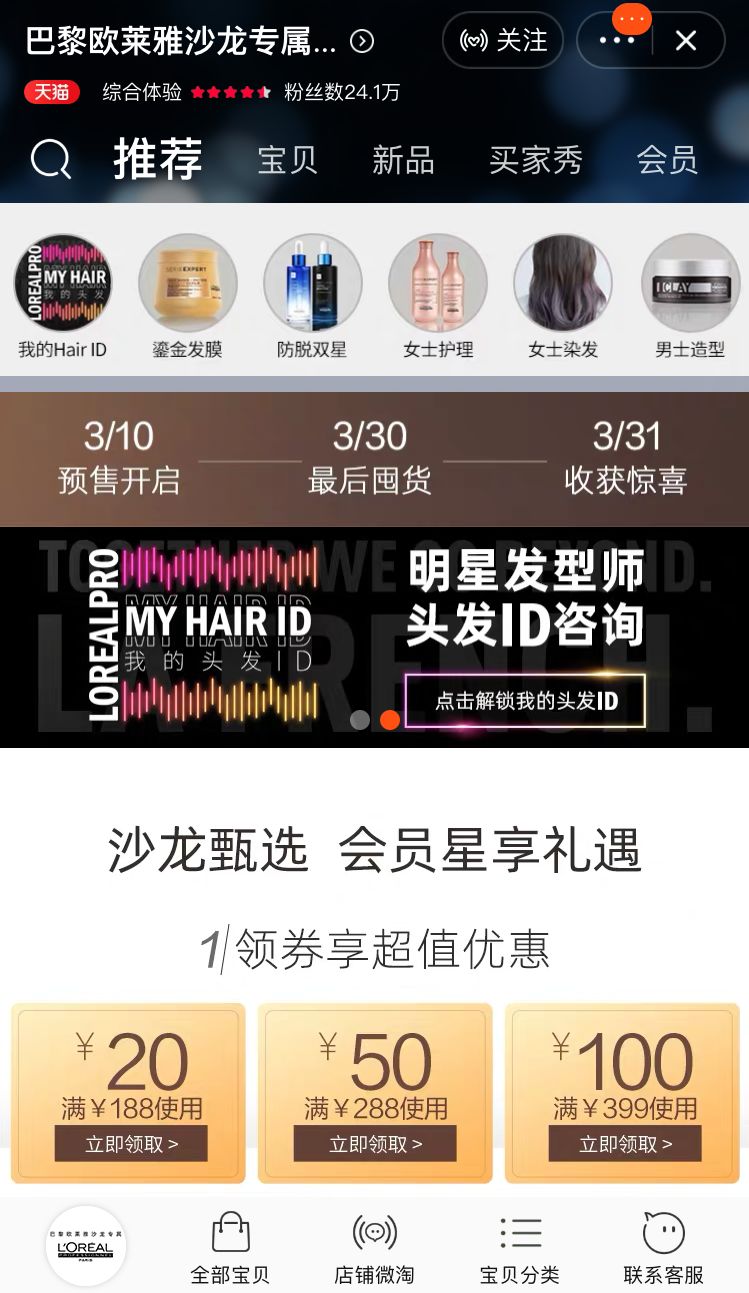Switch to the 宝贝 tab
The height and width of the screenshot is (1293, 749).
(287, 160)
